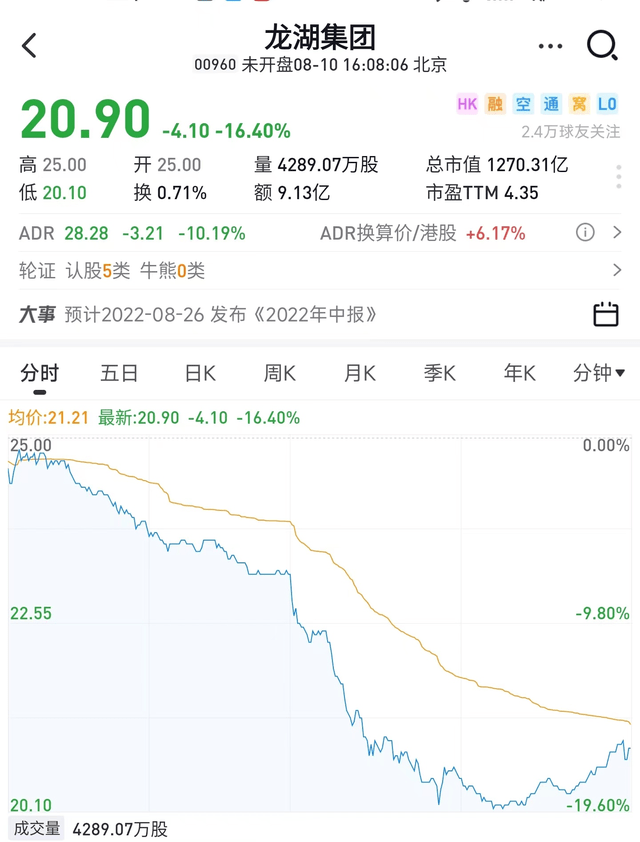The image size is (640, 842).
Task: Tap the 成交量 volume indicator label
Action: click(37, 828)
